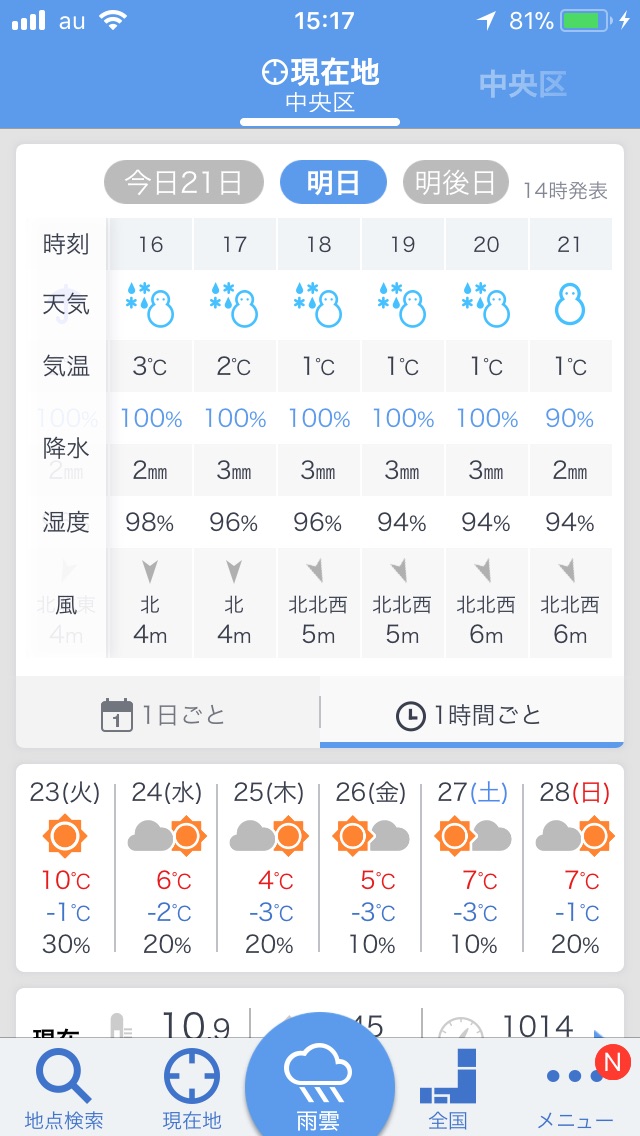The height and width of the screenshot is (1136, 640).
Task: Open 地点検索 location search
Action: point(64,1087)
